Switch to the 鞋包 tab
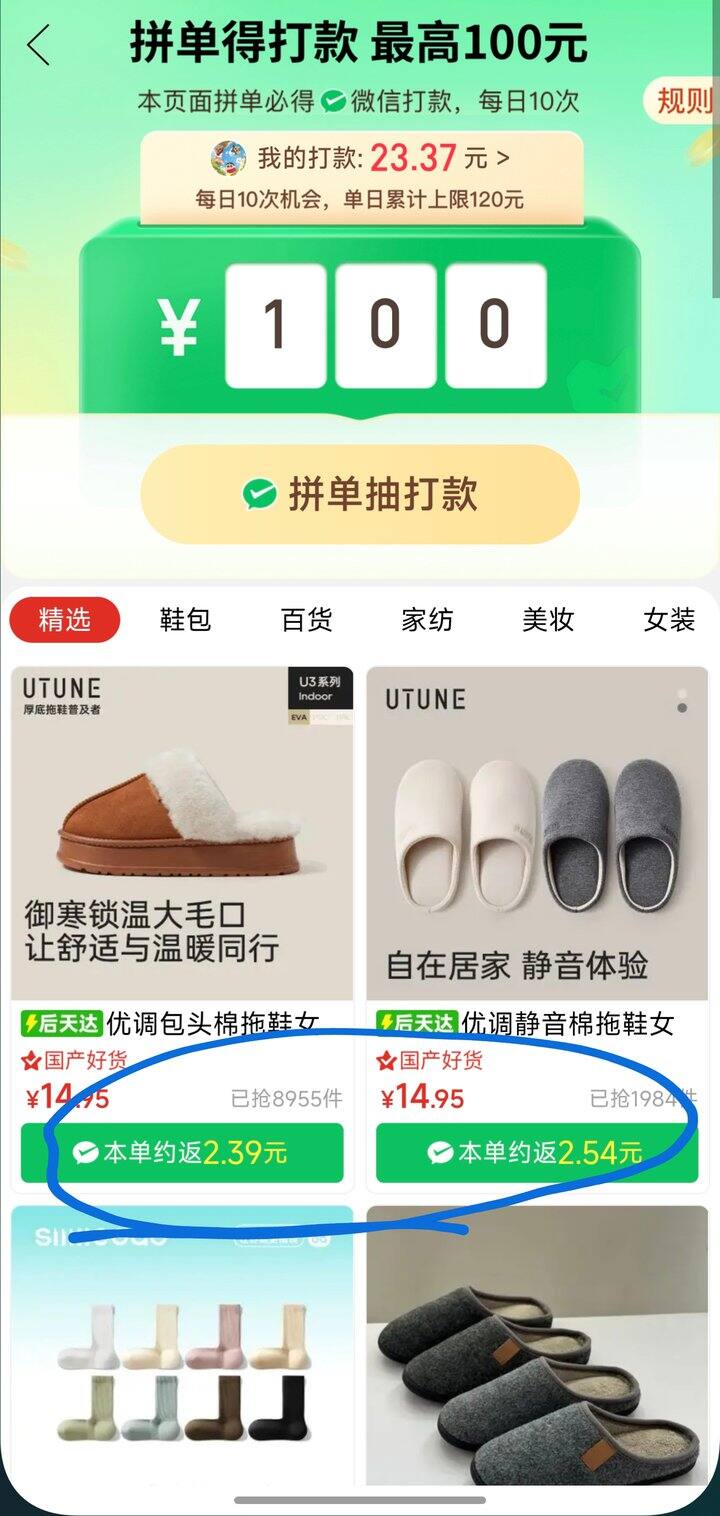Viewport: 720px width, 1516px height. point(185,620)
